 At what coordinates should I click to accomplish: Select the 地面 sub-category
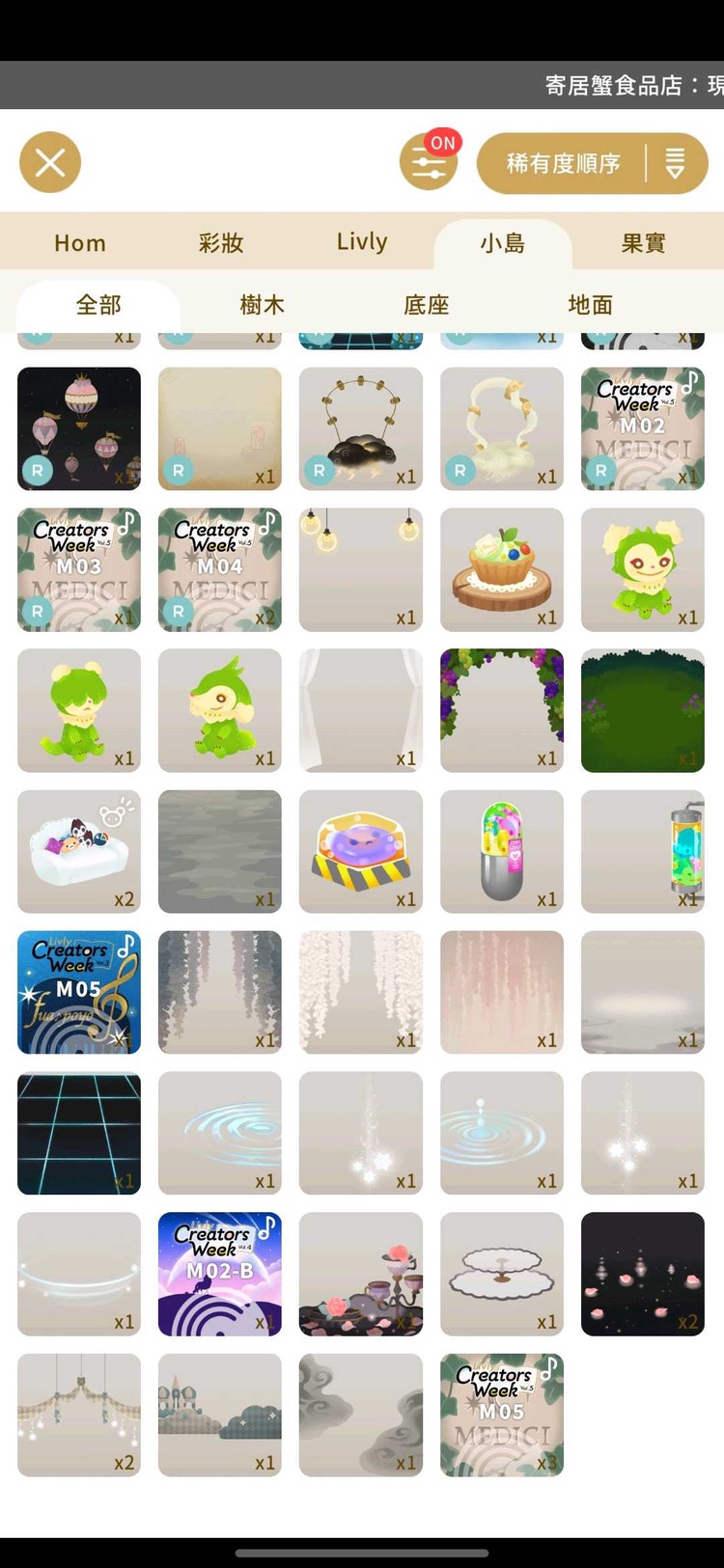pos(591,306)
